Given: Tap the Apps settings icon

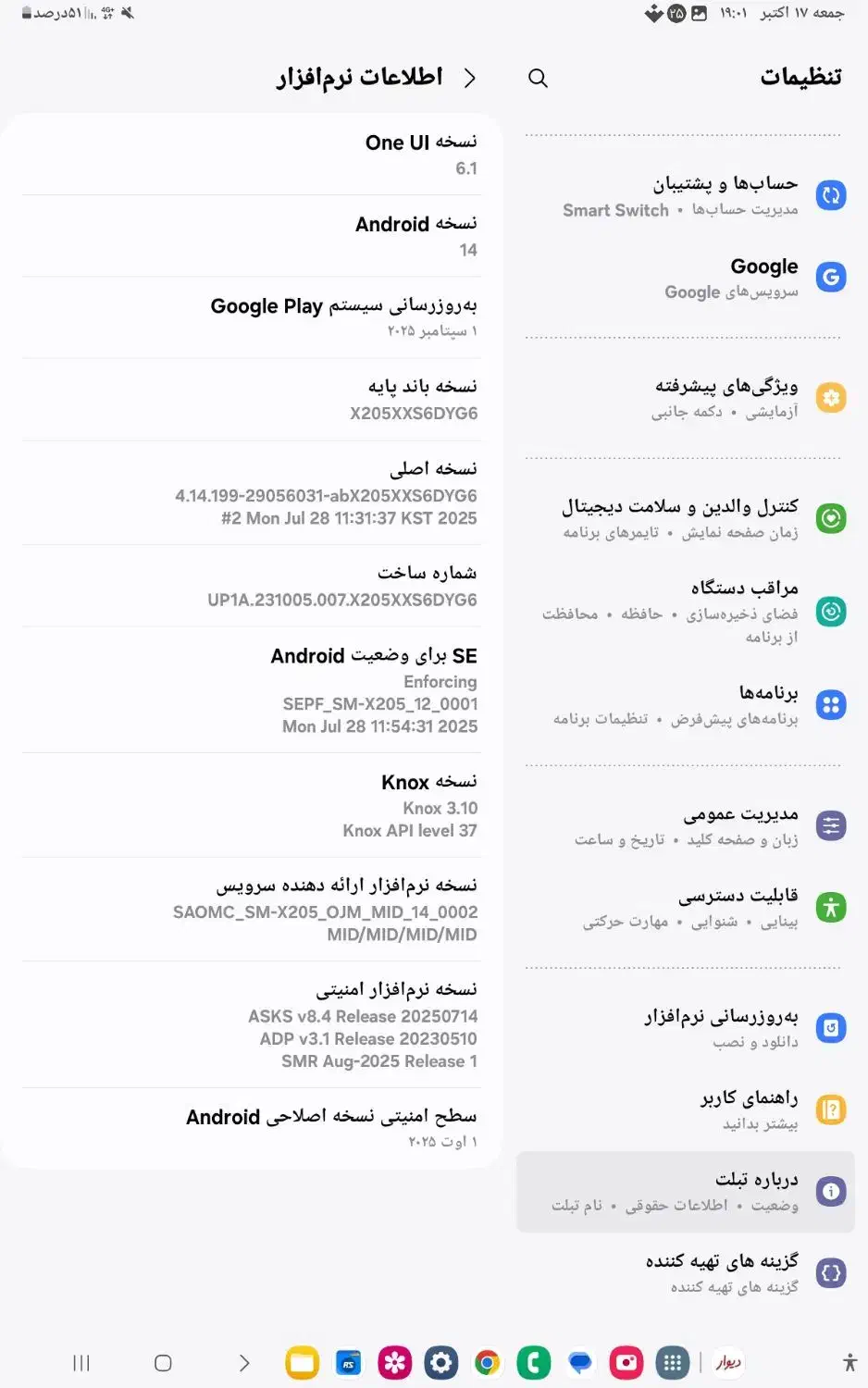Looking at the screenshot, I should pyautogui.click(x=831, y=704).
